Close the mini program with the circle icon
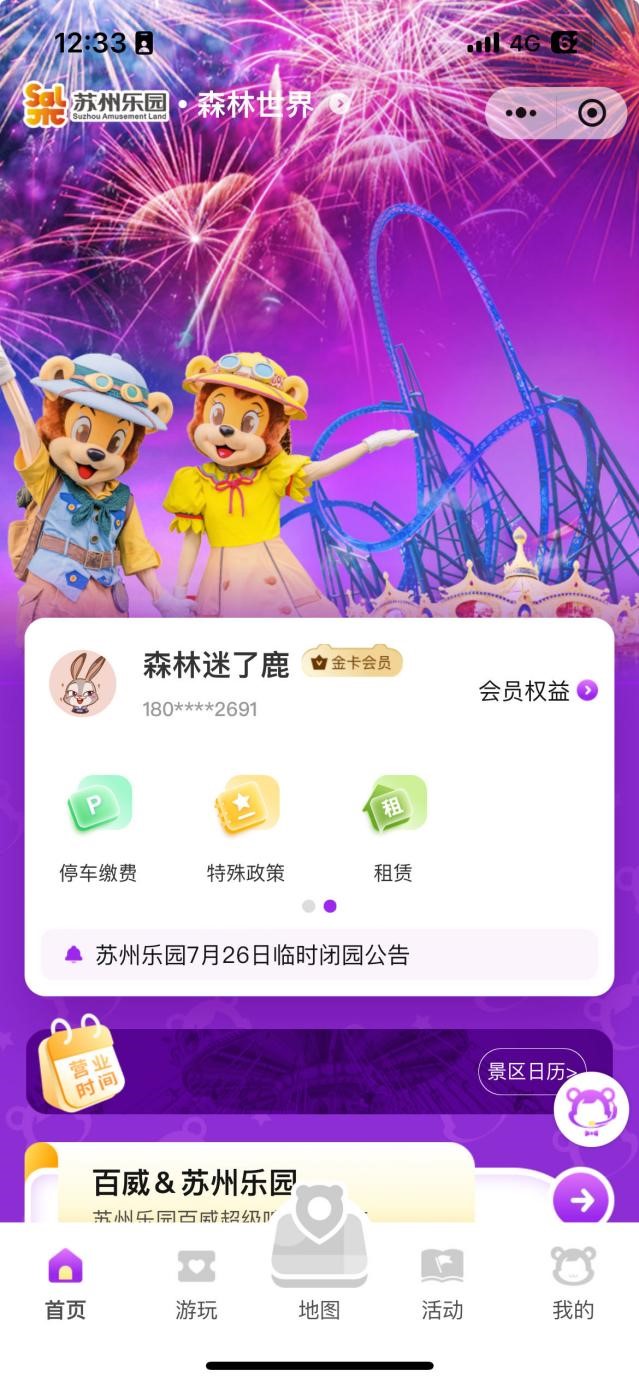Screen dimensions: 639x1383 592,113
